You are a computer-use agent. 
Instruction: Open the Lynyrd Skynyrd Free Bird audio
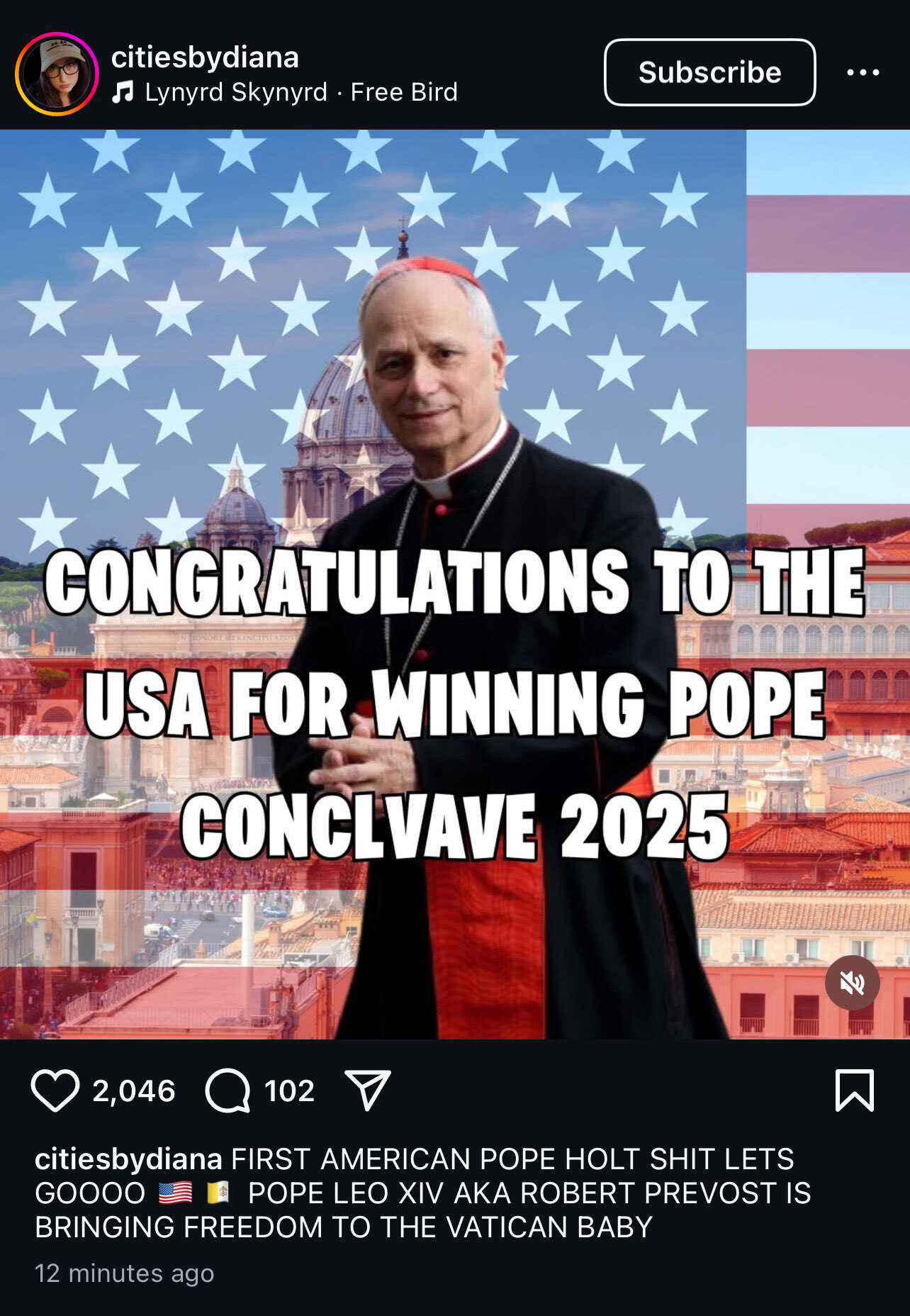[x=285, y=92]
